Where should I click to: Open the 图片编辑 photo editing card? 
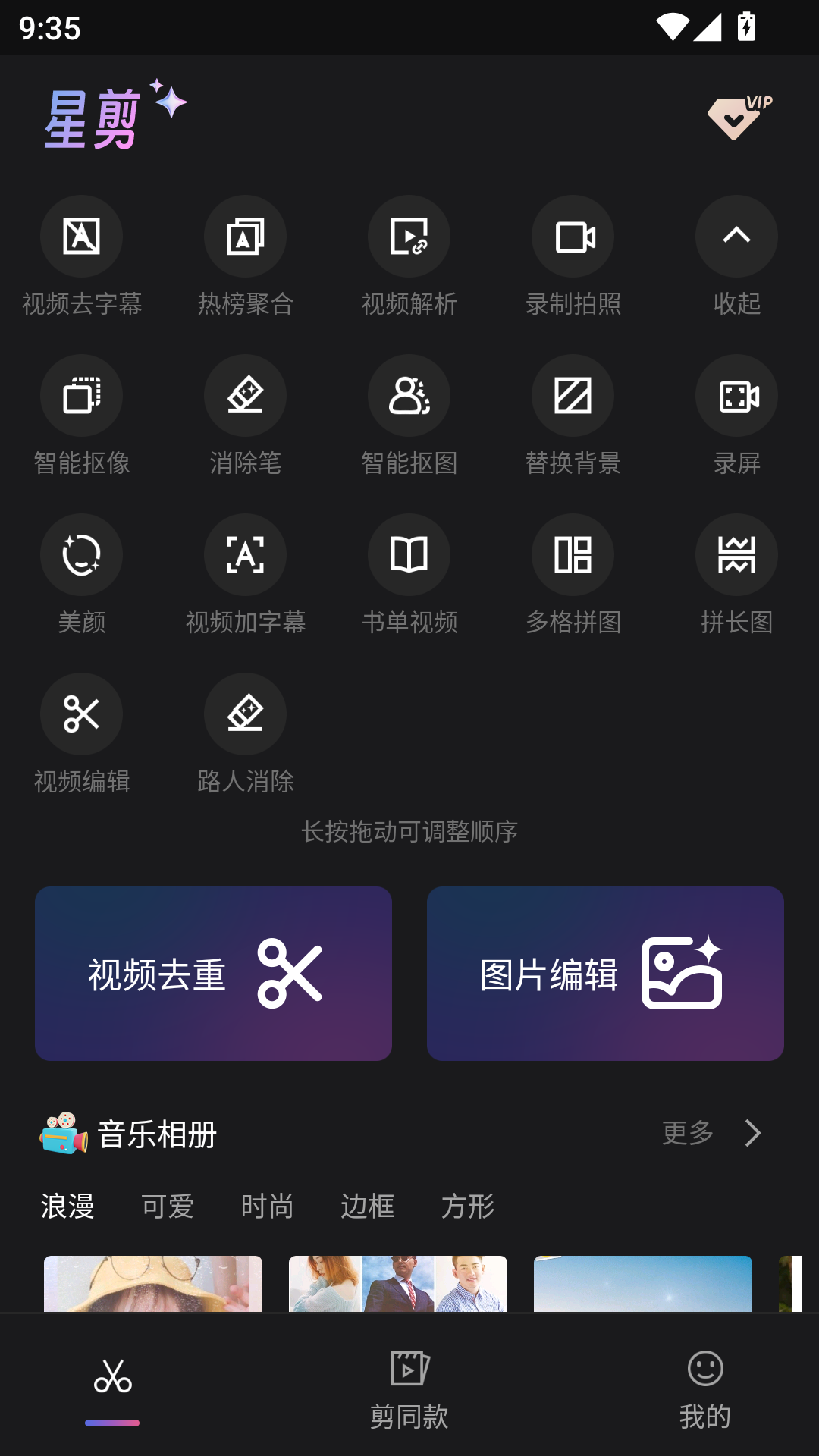coord(605,974)
